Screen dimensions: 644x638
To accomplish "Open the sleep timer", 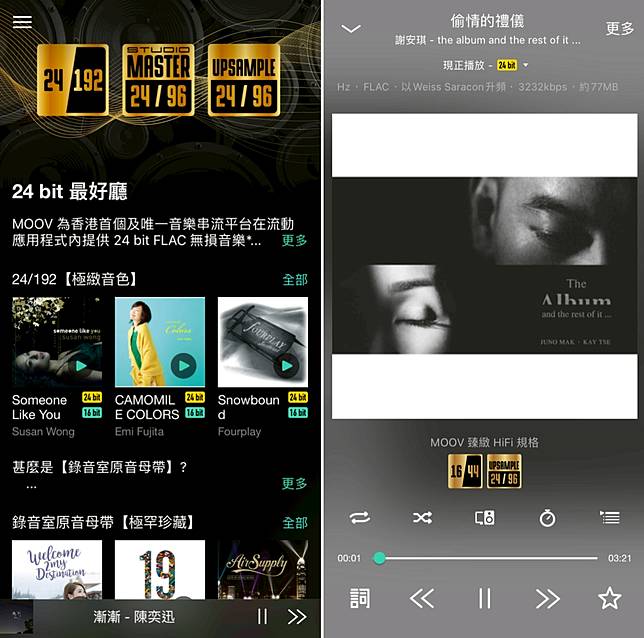I will (x=547, y=518).
